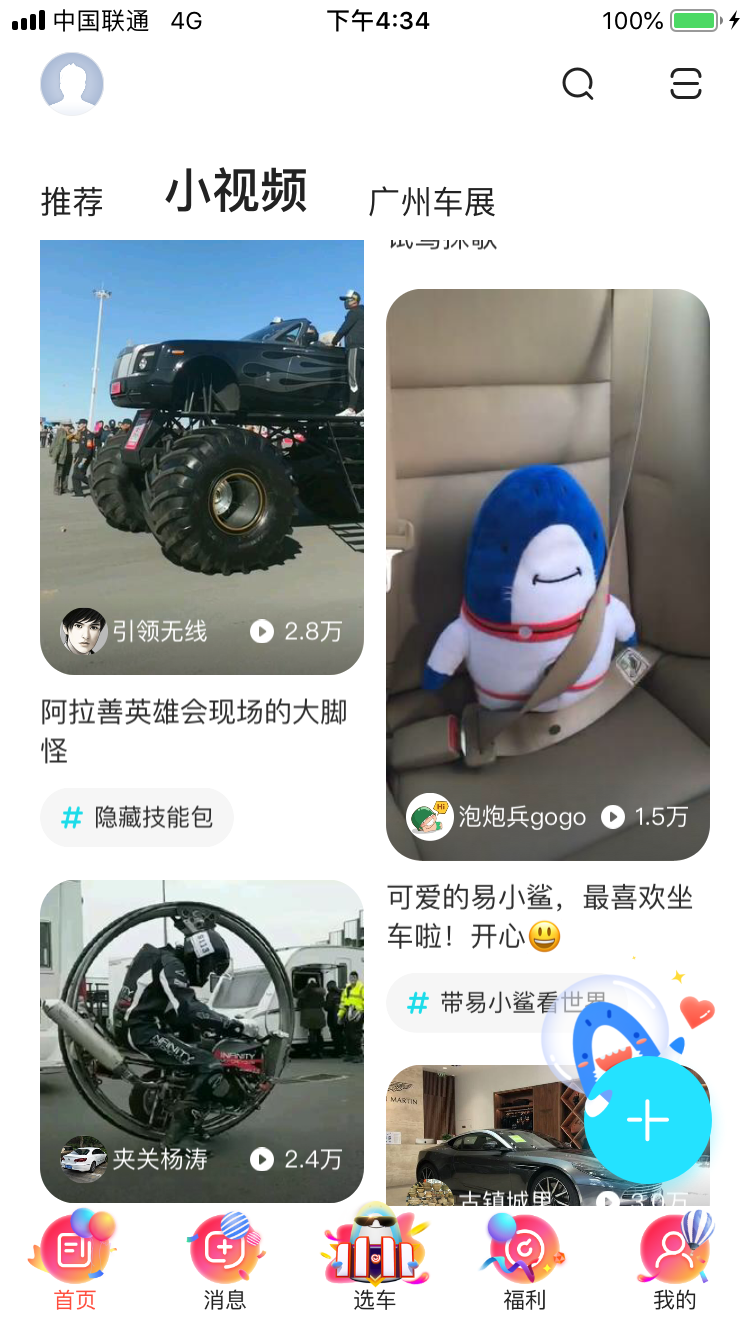Open the 福利 tab

(x=524, y=1262)
